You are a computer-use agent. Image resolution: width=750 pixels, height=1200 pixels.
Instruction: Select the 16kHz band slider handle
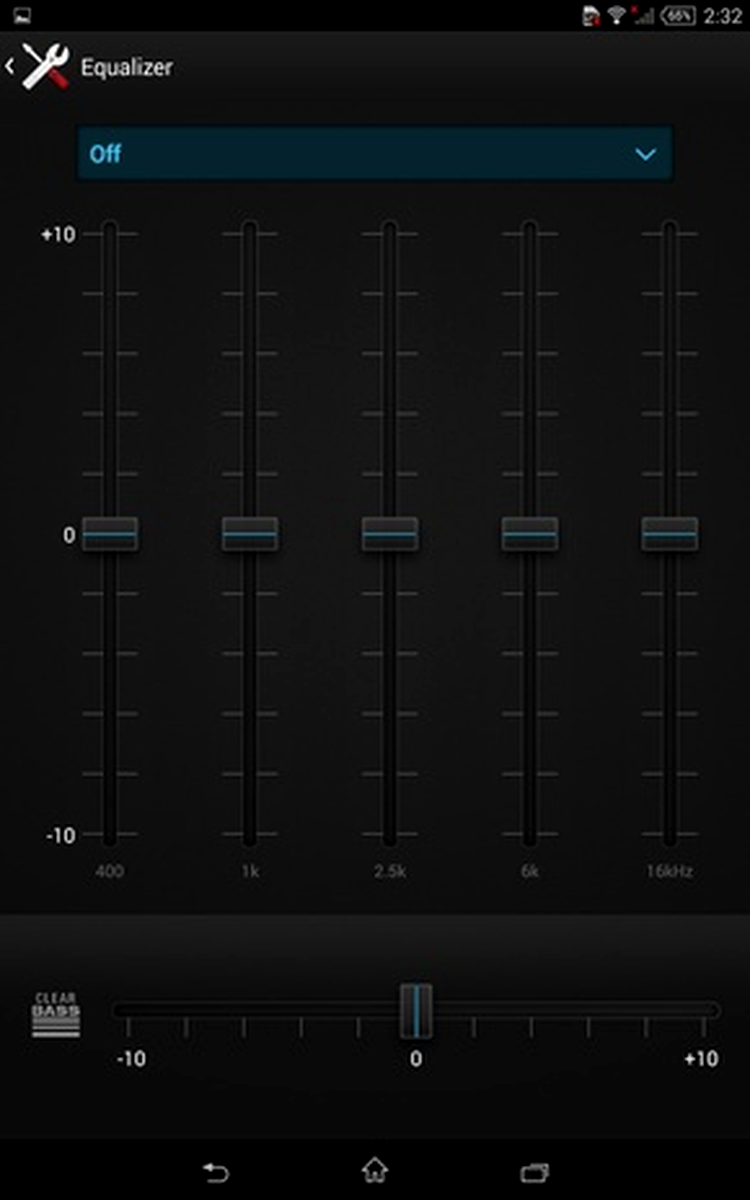pos(670,534)
